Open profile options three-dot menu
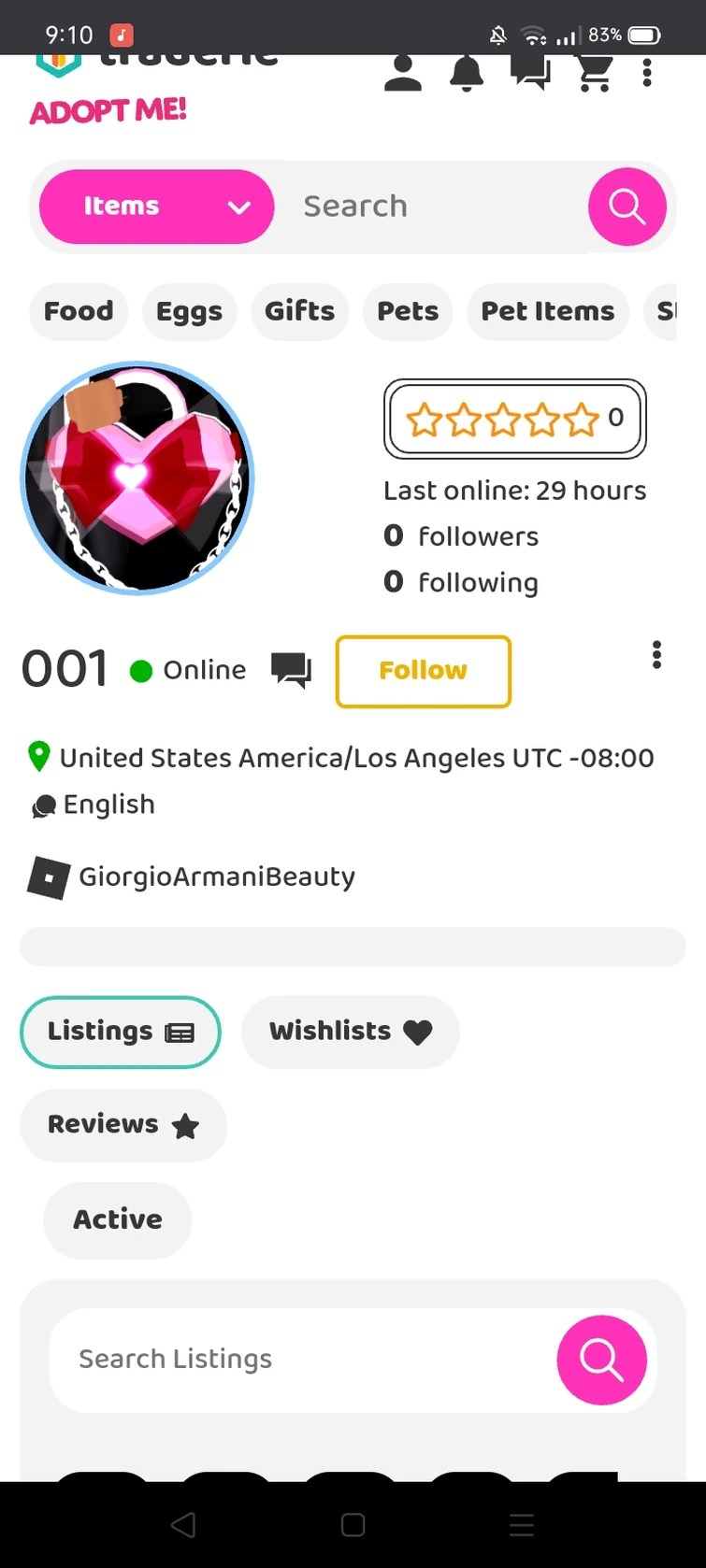Screen dimensions: 706x1568 [x=656, y=655]
